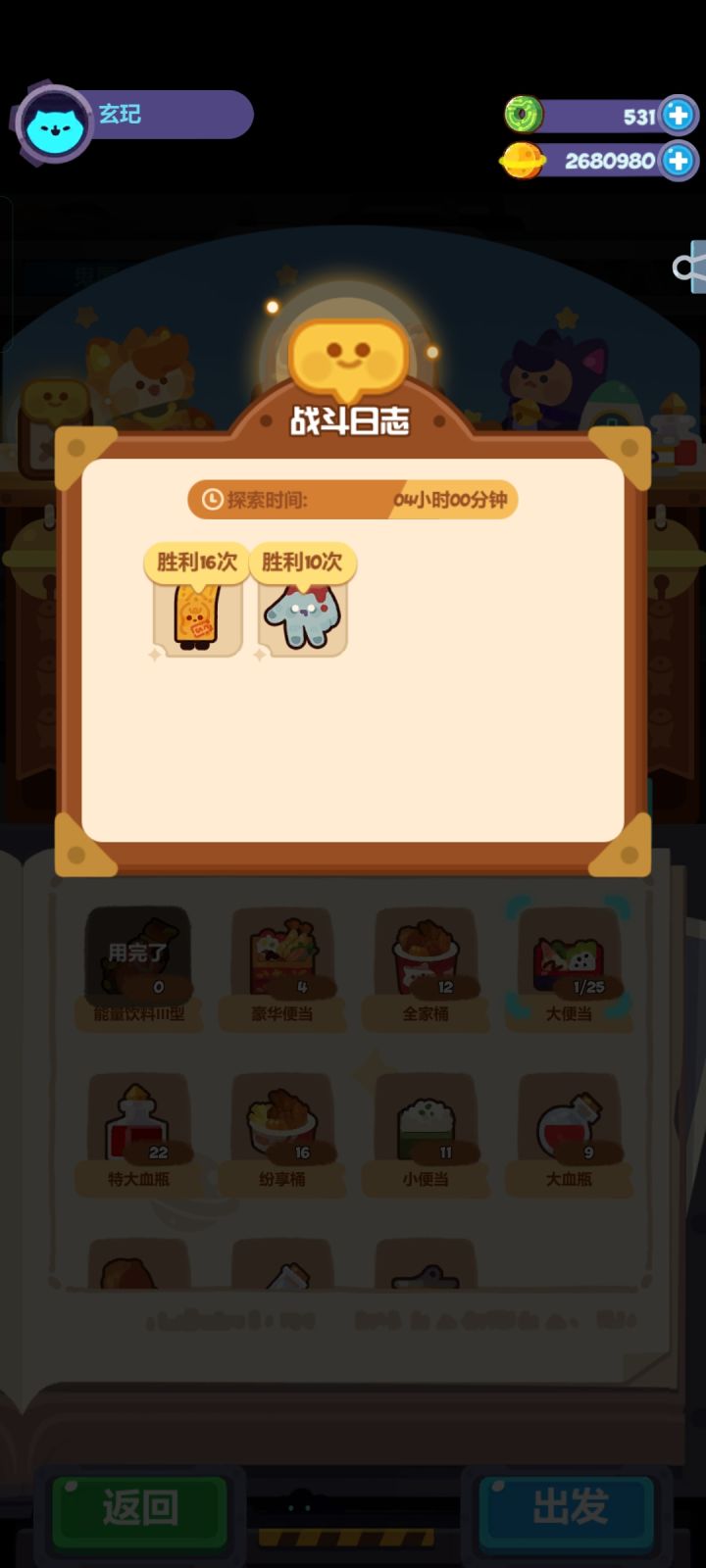This screenshot has width=706, height=1568.
Task: Click the highlighted 大便当 item showing 1/25
Action: tap(569, 955)
